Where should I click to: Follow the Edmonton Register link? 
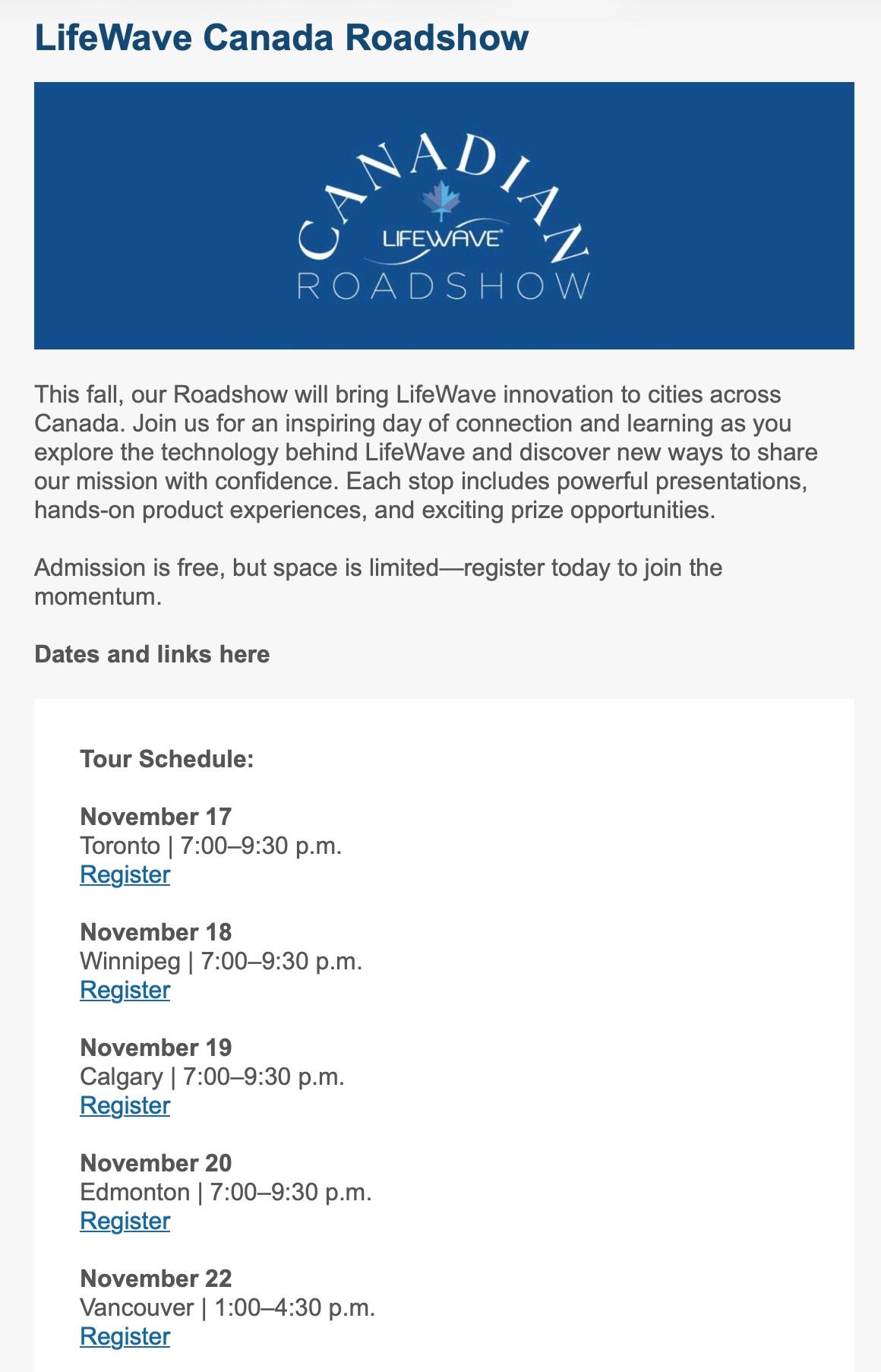coord(125,1221)
